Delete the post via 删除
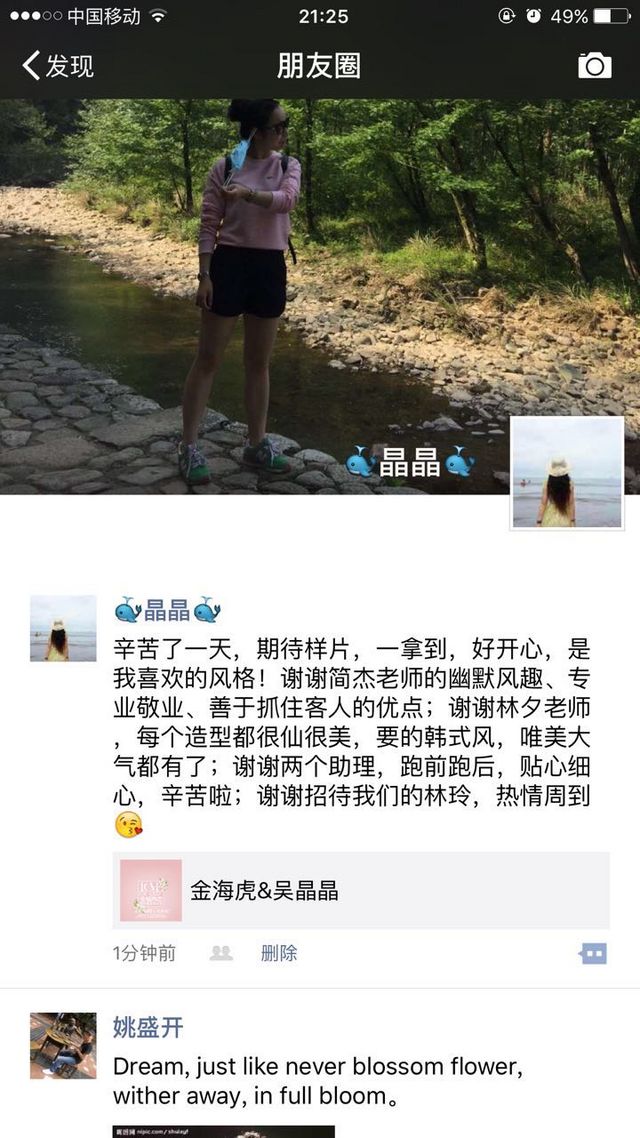Image resolution: width=640 pixels, height=1138 pixels. tap(279, 953)
